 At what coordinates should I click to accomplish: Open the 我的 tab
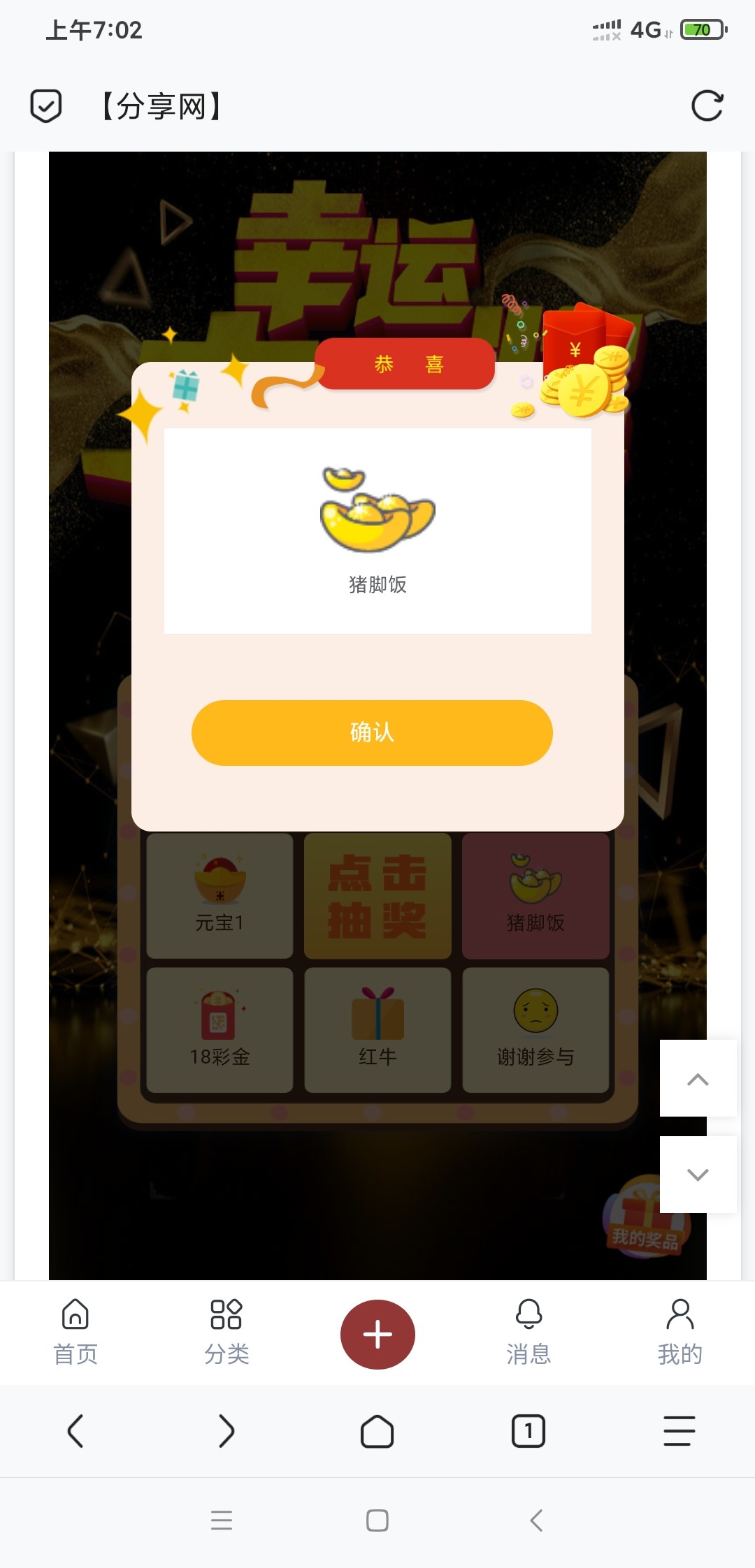(679, 1332)
